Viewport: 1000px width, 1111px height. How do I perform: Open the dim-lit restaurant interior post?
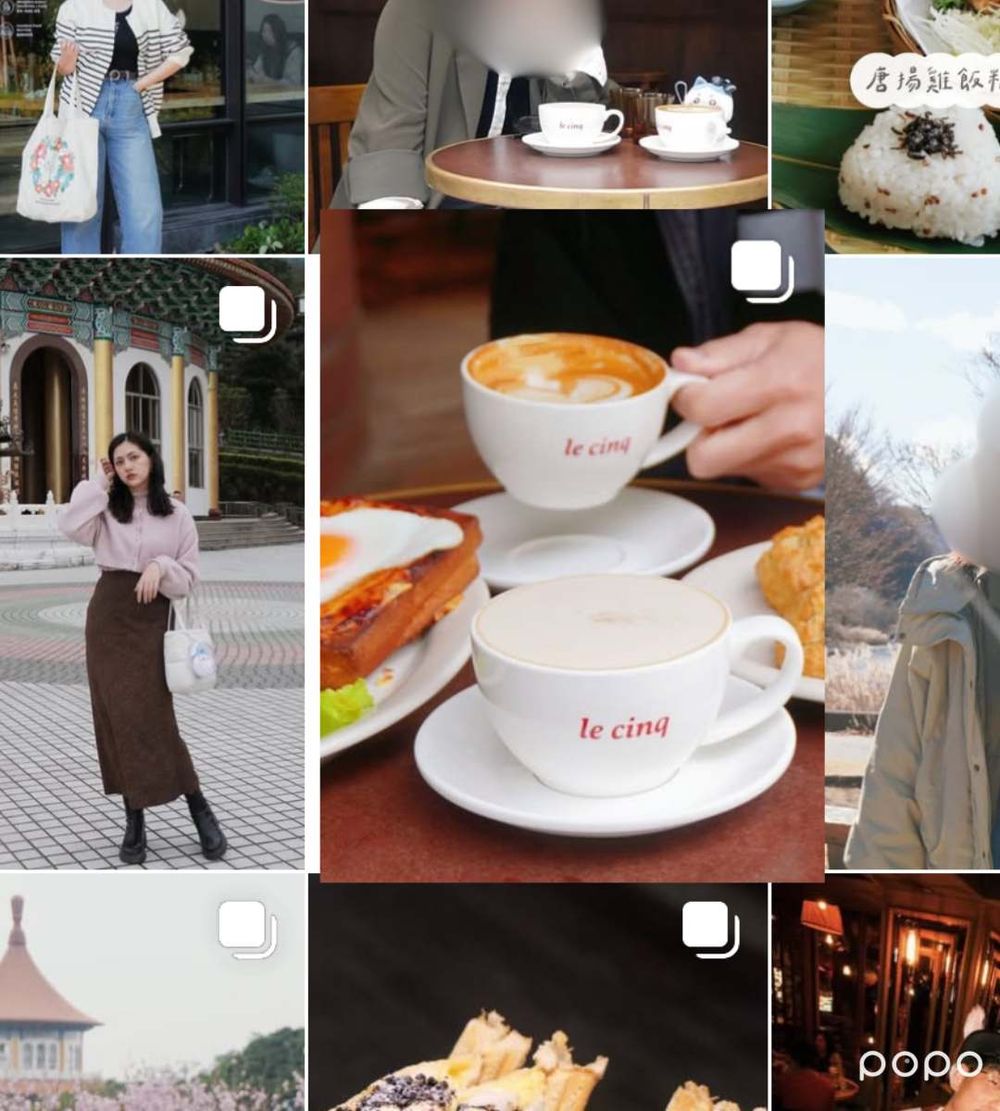tap(886, 990)
